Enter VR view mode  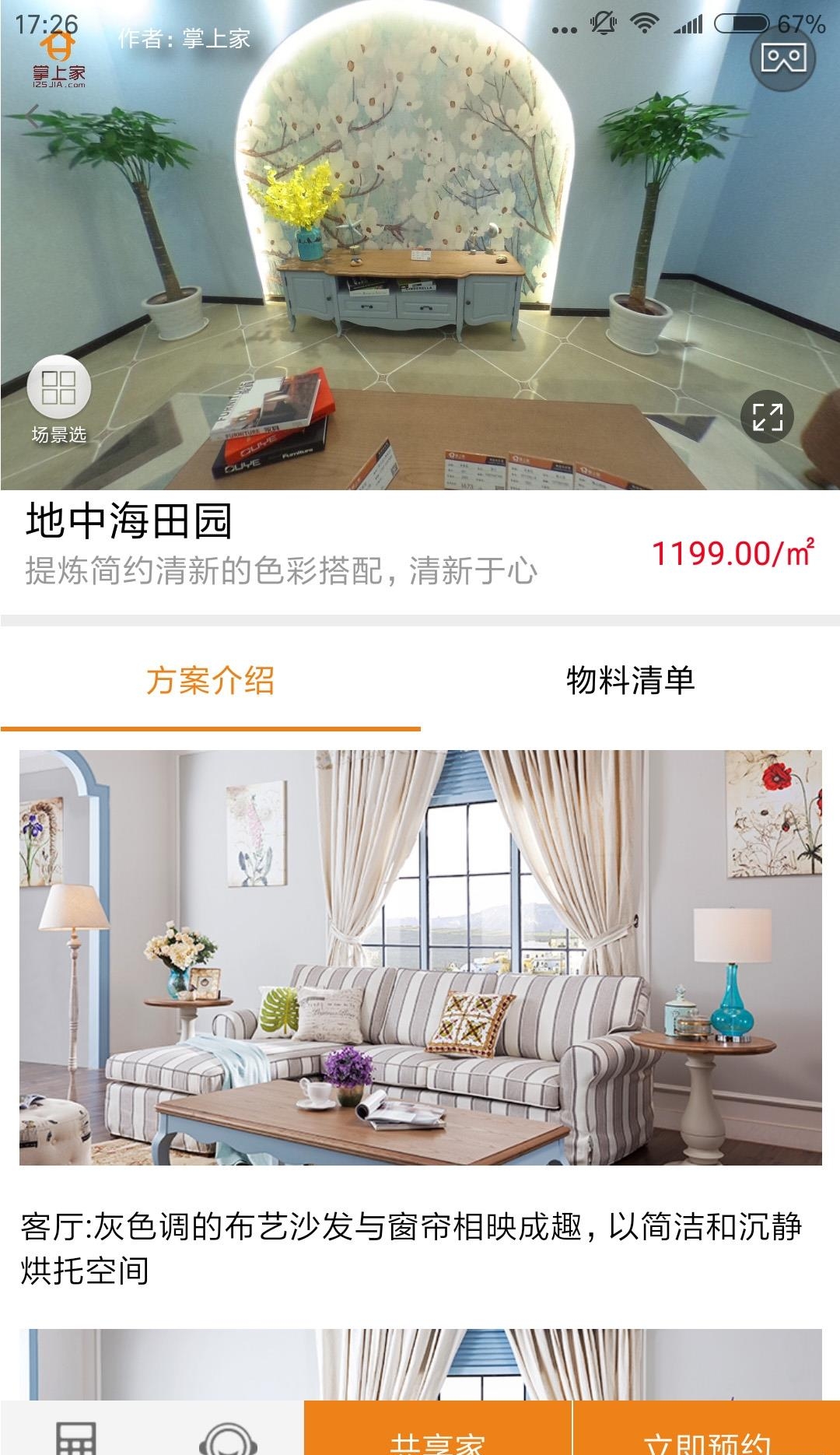coord(782,57)
